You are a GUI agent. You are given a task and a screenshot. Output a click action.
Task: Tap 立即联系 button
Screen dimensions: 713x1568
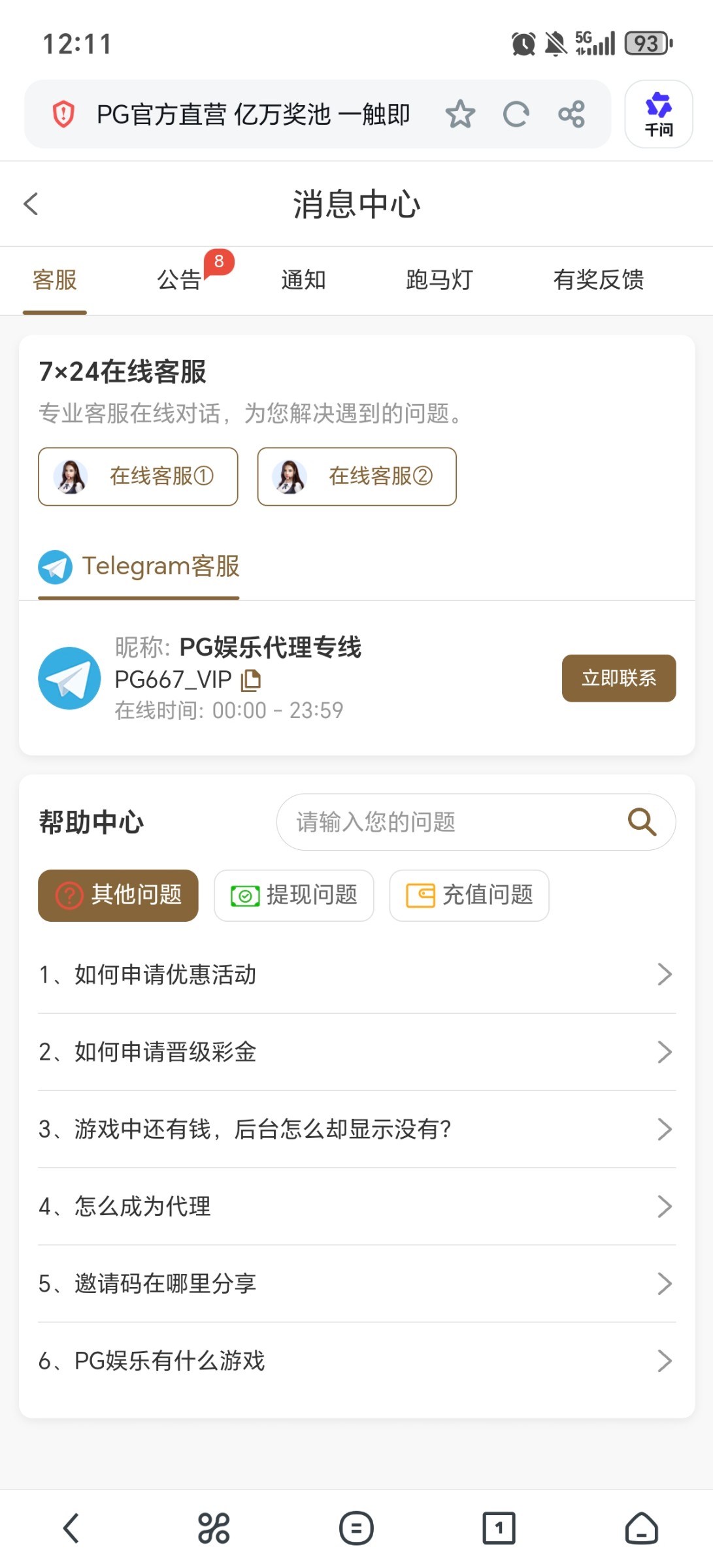(618, 678)
